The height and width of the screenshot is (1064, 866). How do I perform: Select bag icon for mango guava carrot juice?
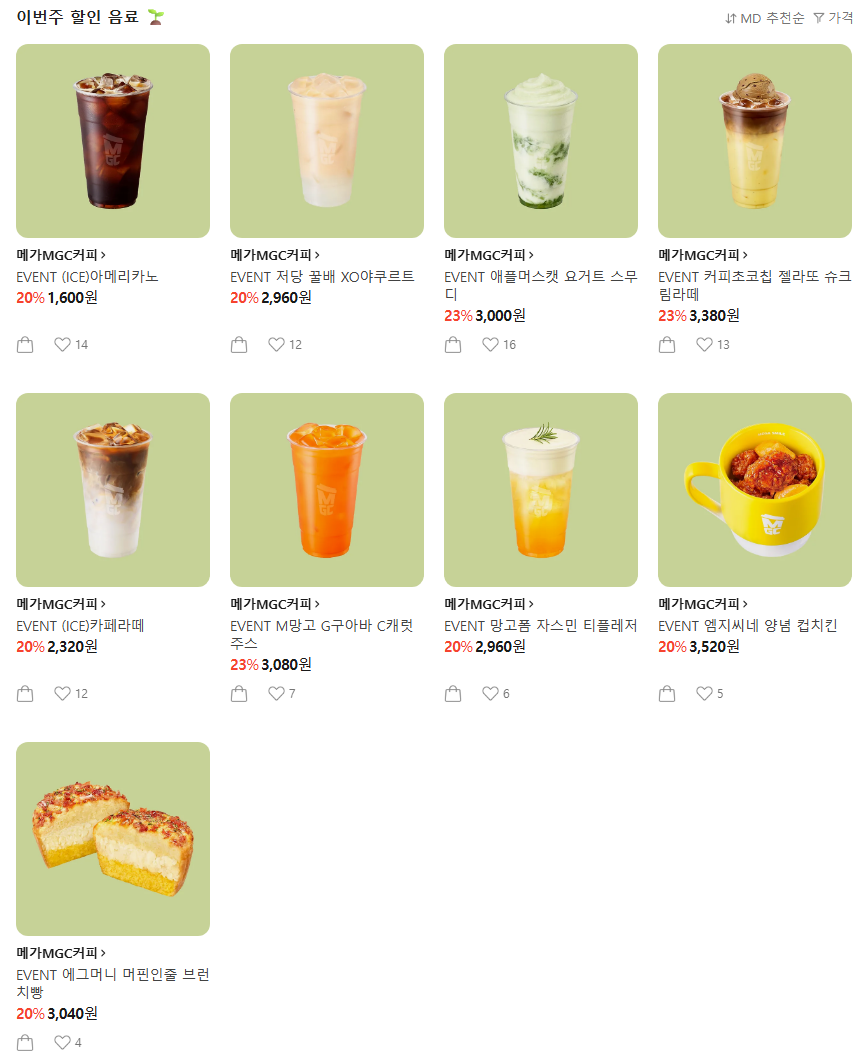click(x=239, y=693)
